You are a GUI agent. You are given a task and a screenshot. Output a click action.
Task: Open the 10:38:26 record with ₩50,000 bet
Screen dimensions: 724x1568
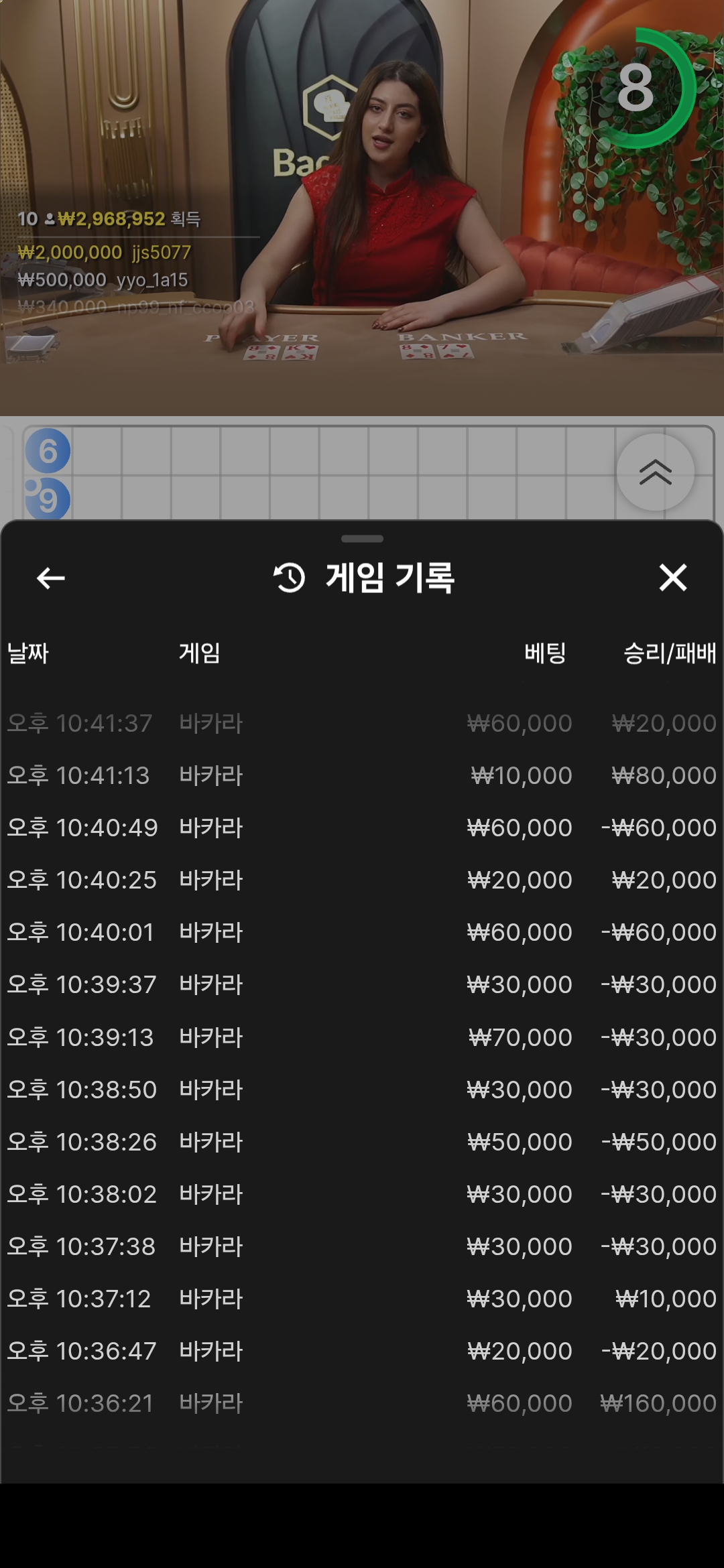[x=362, y=1142]
